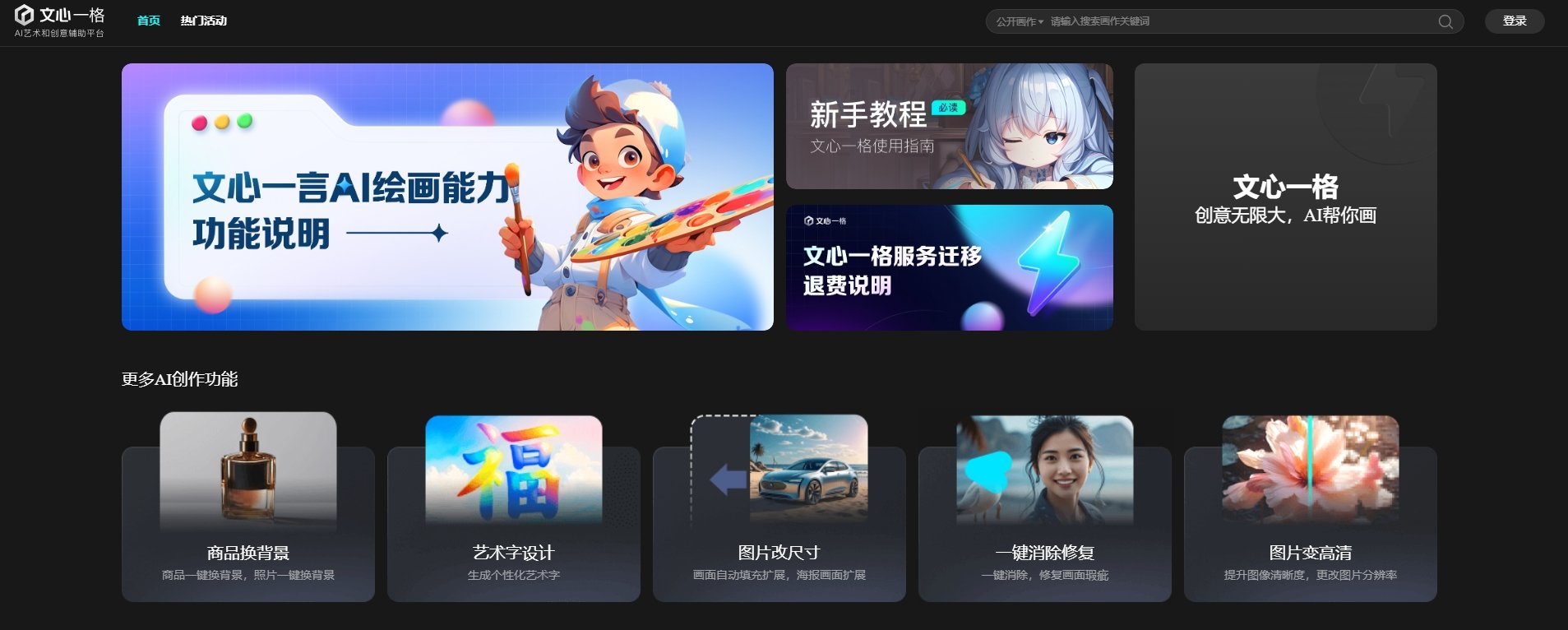Focus the 请输入搜索画作关键词 search field
This screenshot has height=630, width=1568.
coord(1233,21)
